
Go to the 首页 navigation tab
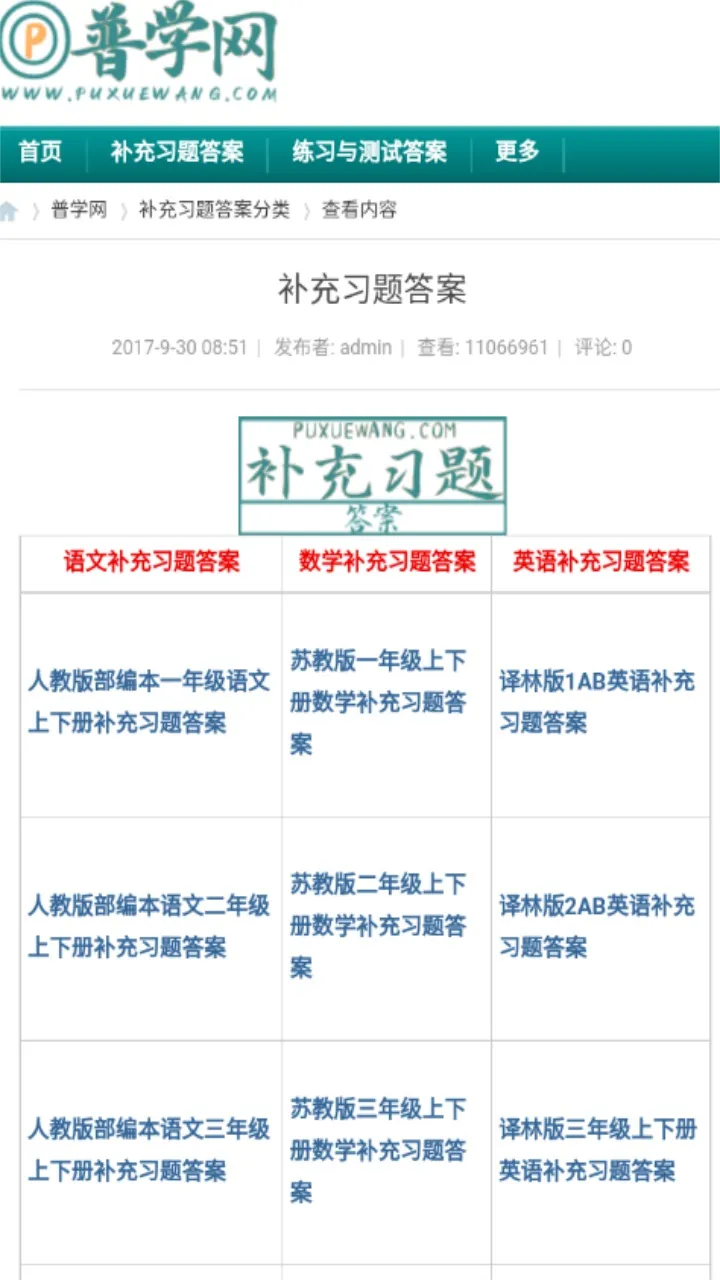pos(41,152)
